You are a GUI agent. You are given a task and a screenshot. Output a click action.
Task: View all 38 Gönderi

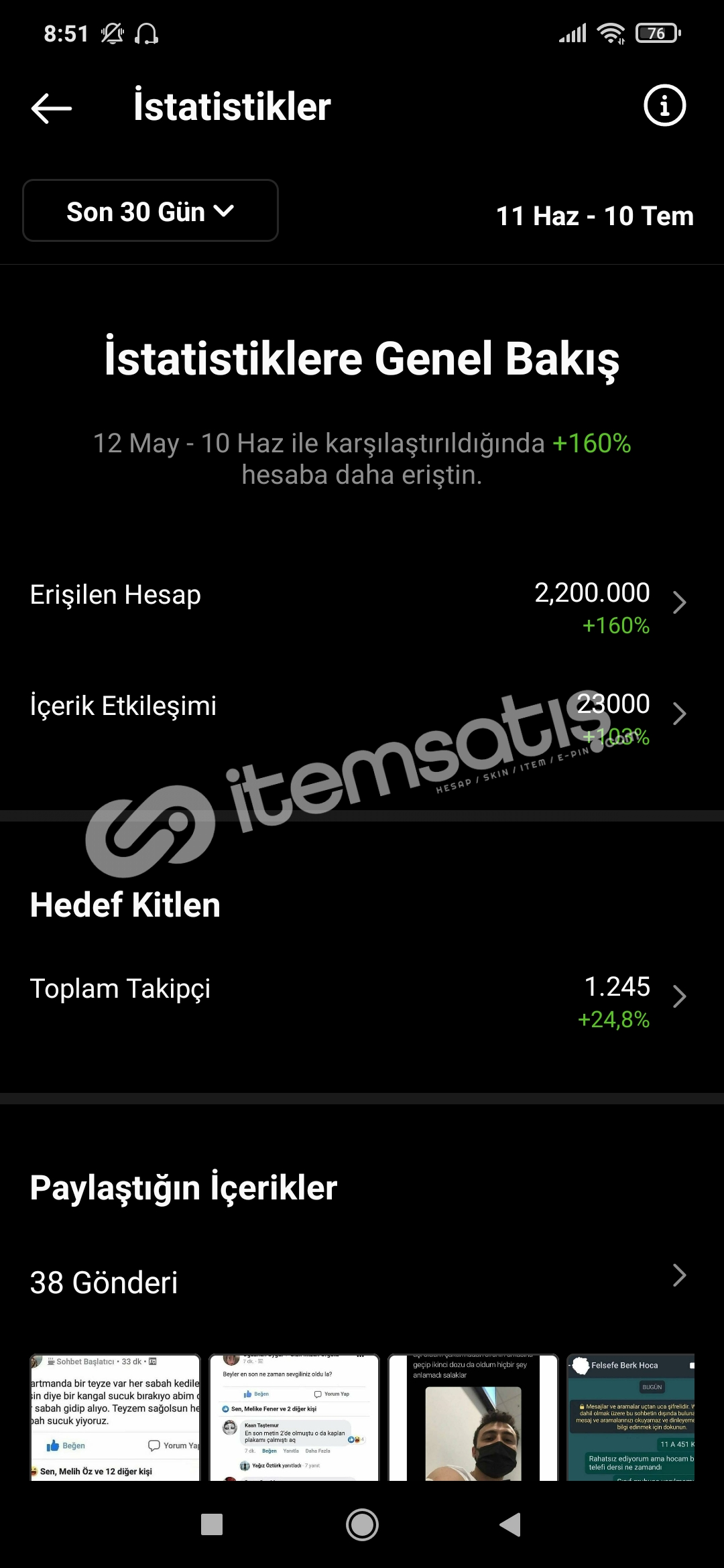(x=362, y=1281)
